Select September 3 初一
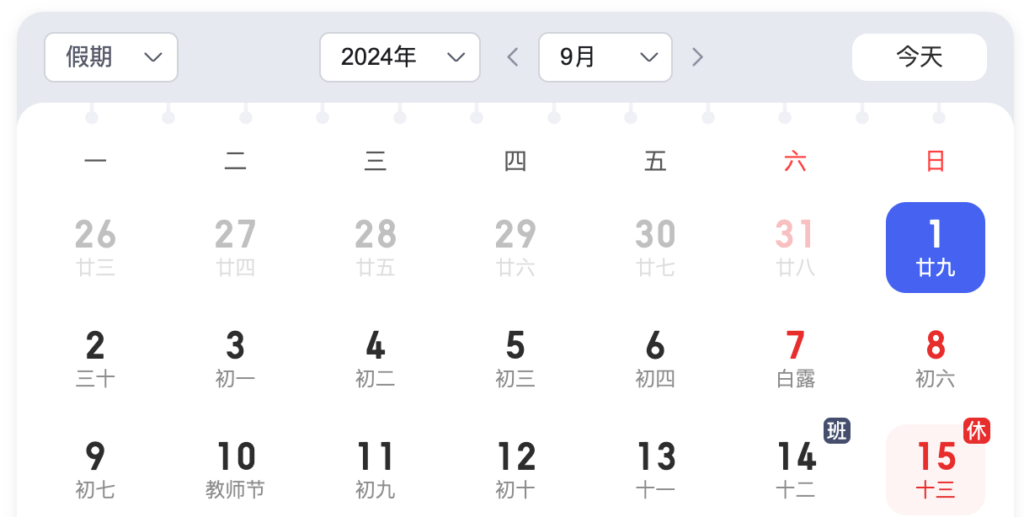The height and width of the screenshot is (517, 1024). 235,358
